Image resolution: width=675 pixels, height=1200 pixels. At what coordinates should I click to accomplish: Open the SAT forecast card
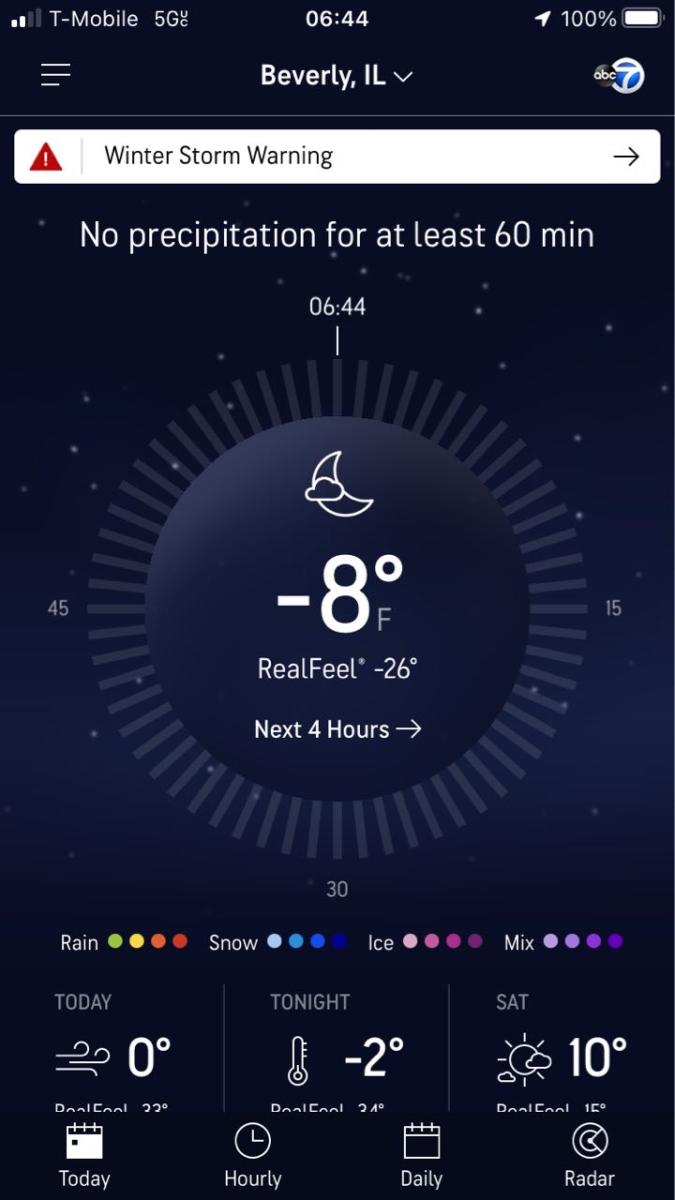click(561, 1050)
